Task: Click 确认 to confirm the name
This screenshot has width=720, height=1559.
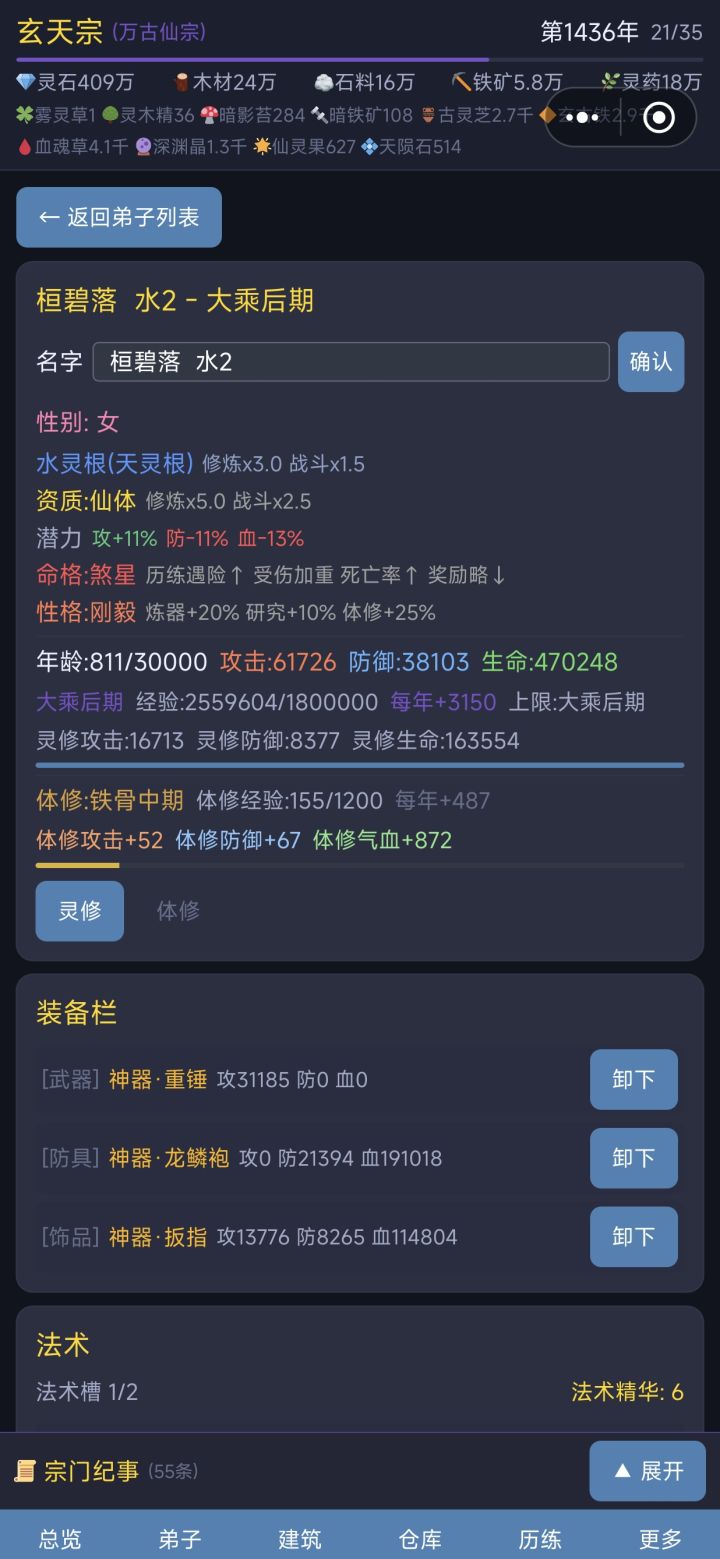Action: 651,361
